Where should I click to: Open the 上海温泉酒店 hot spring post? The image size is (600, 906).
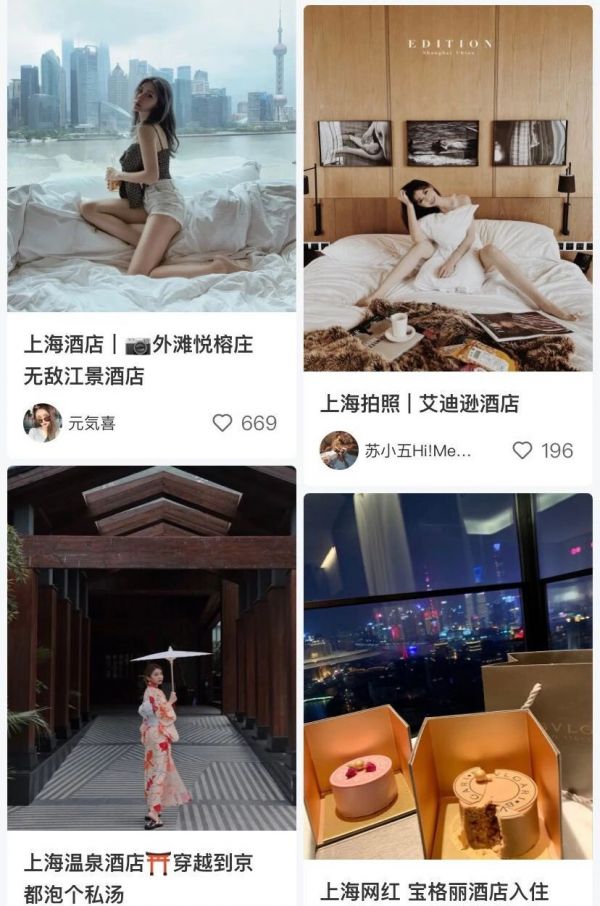coord(151,650)
